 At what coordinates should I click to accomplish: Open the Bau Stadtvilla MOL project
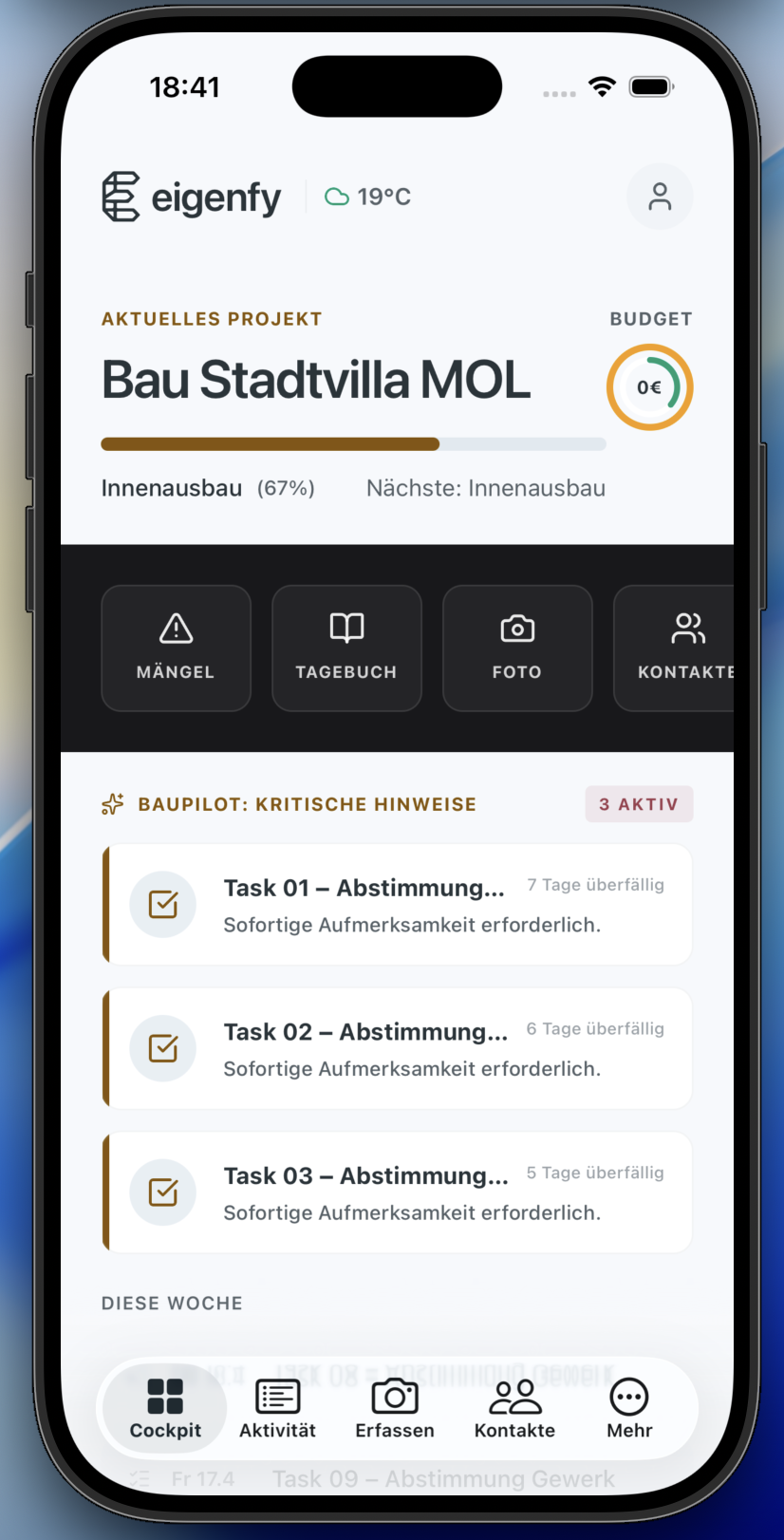click(316, 381)
